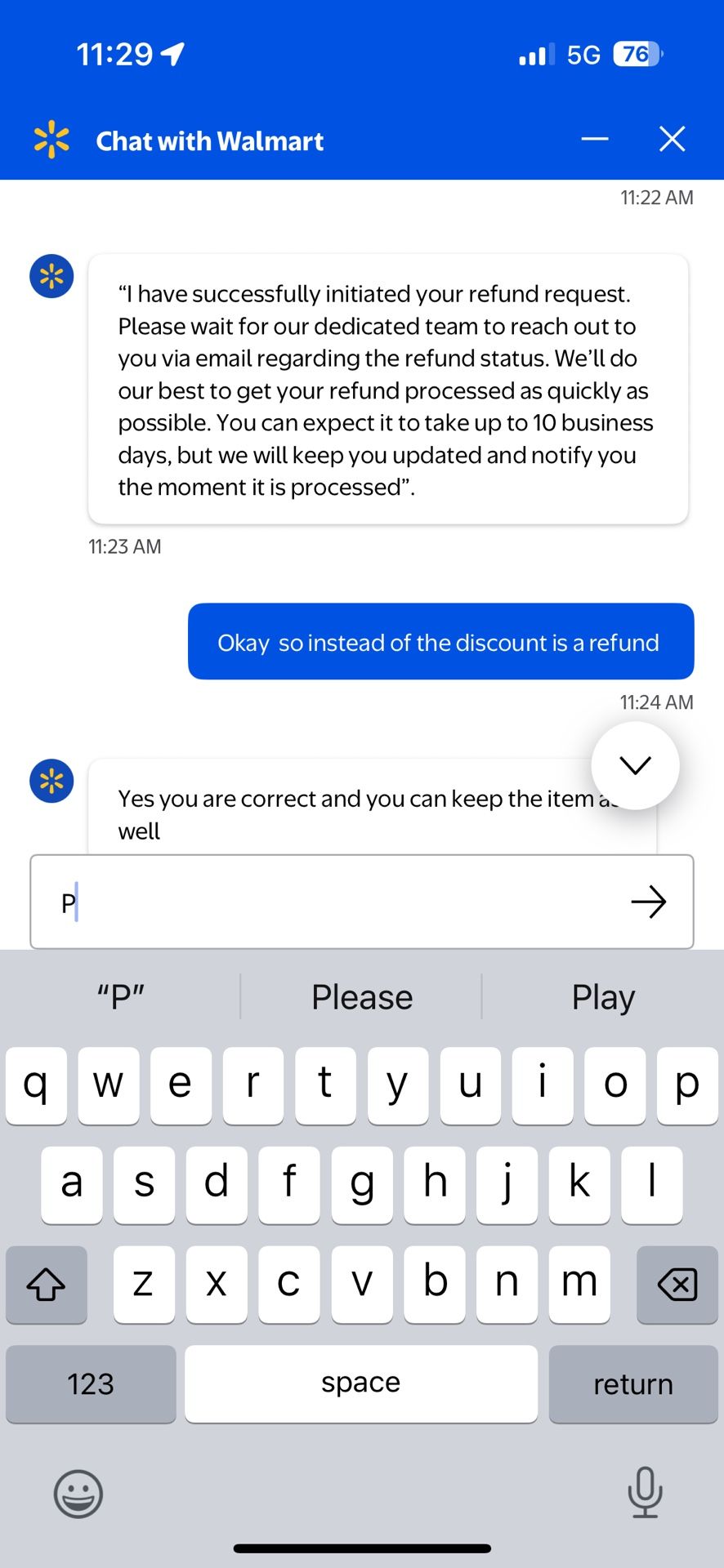Start voice dictation with microphone
724x1568 pixels.
(x=645, y=1492)
